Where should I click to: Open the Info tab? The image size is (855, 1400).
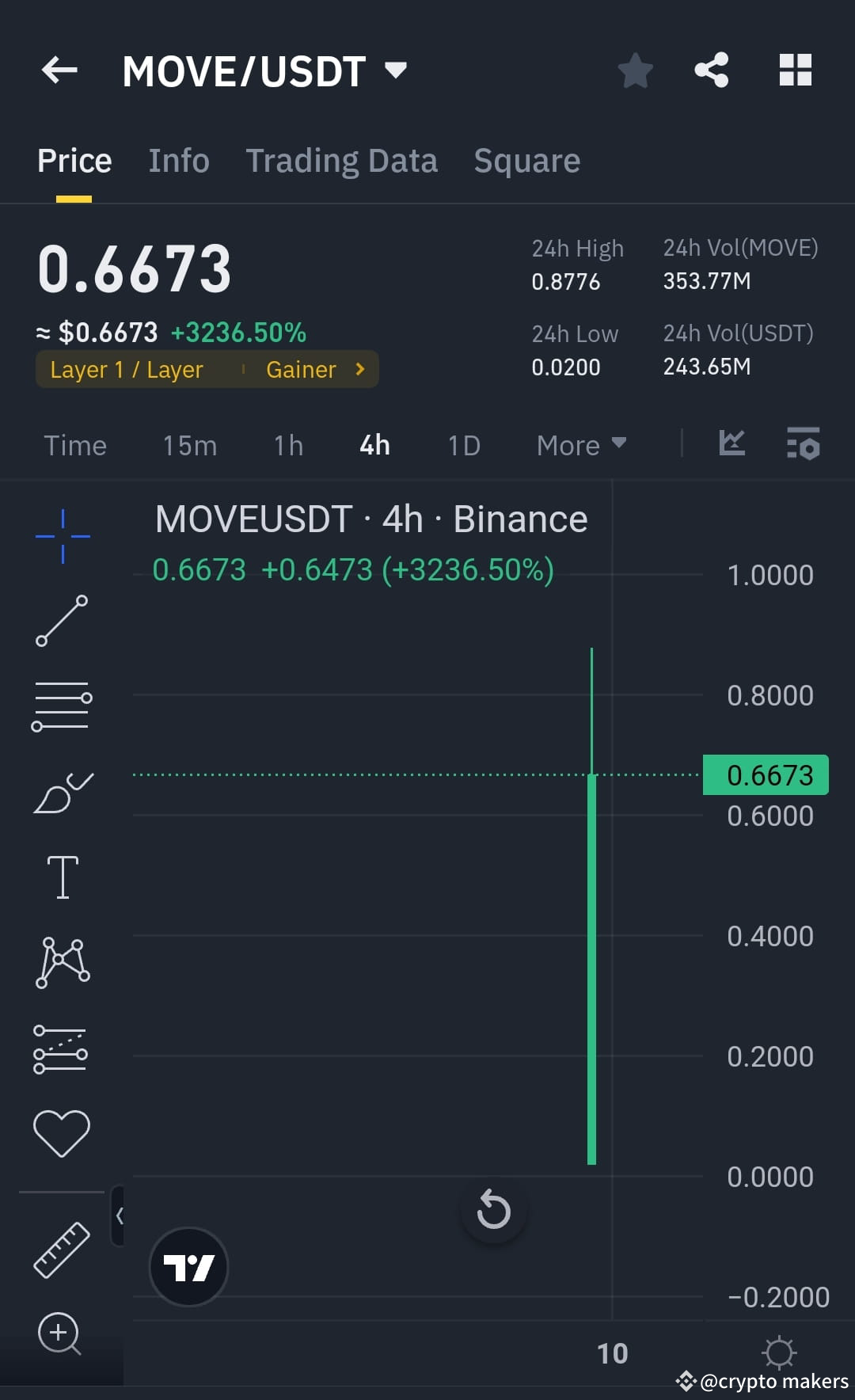tap(178, 160)
